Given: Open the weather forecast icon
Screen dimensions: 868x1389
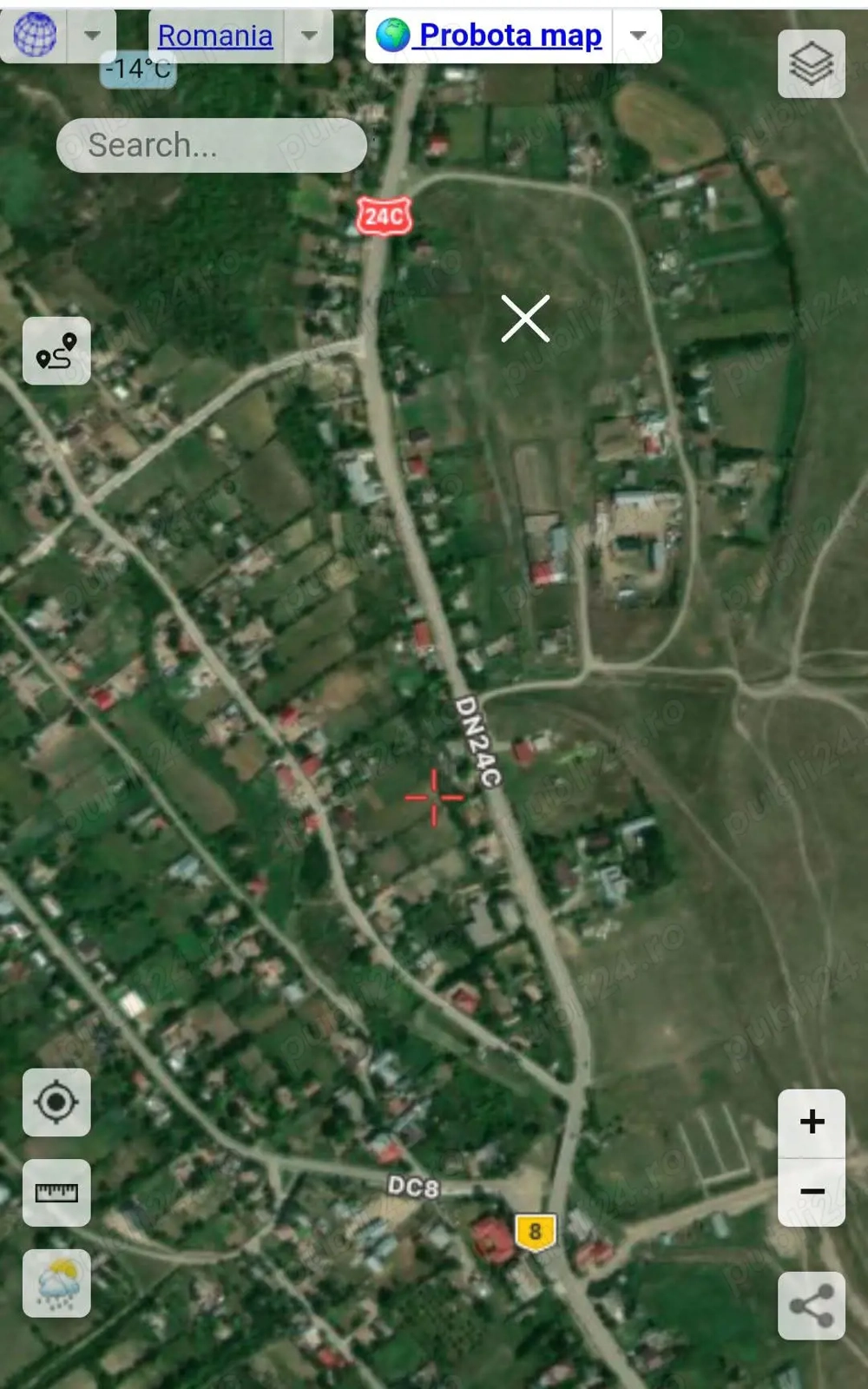Looking at the screenshot, I should tap(56, 1284).
